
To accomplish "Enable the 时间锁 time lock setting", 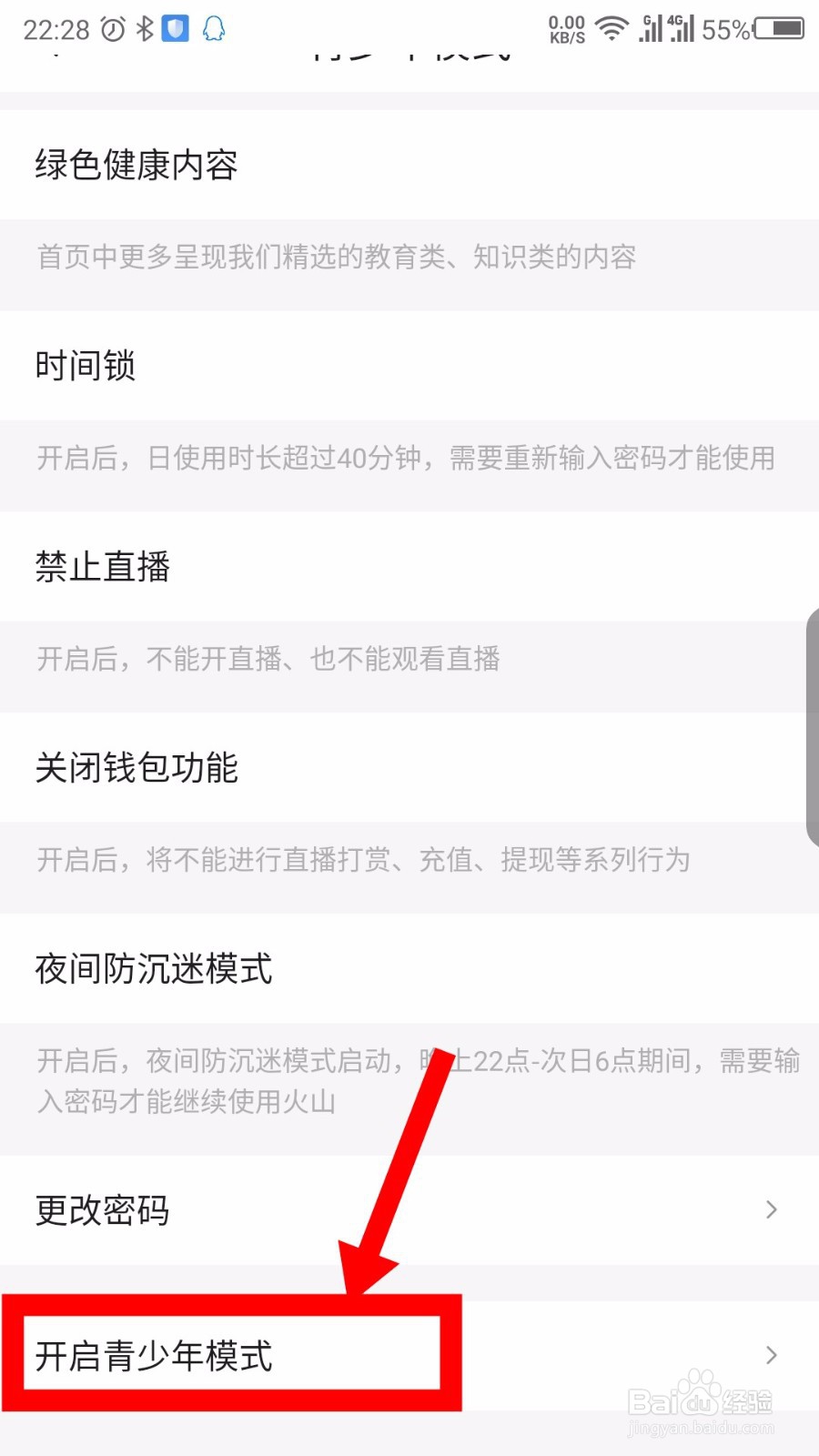I will click(x=86, y=366).
